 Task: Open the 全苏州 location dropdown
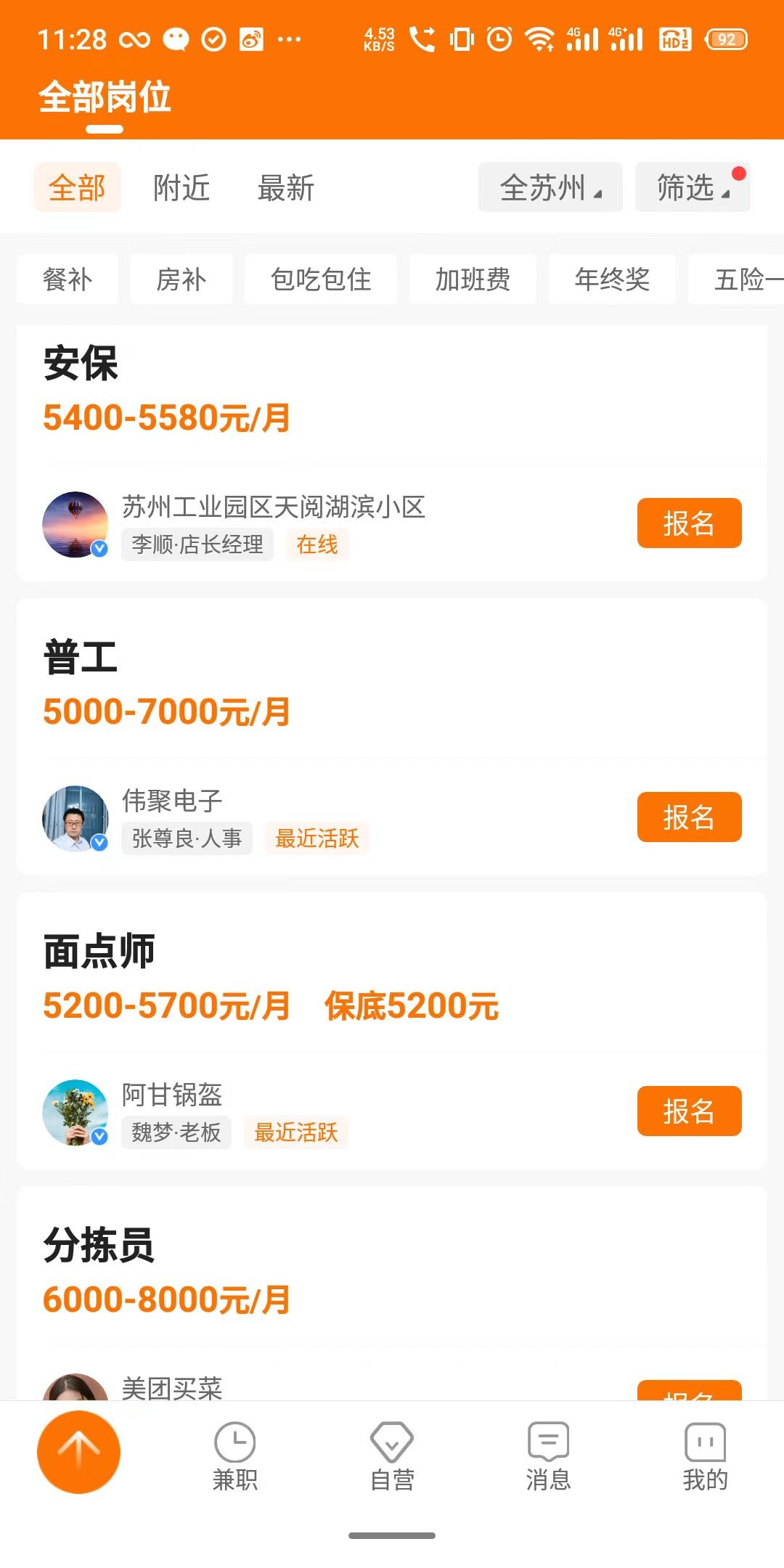550,187
